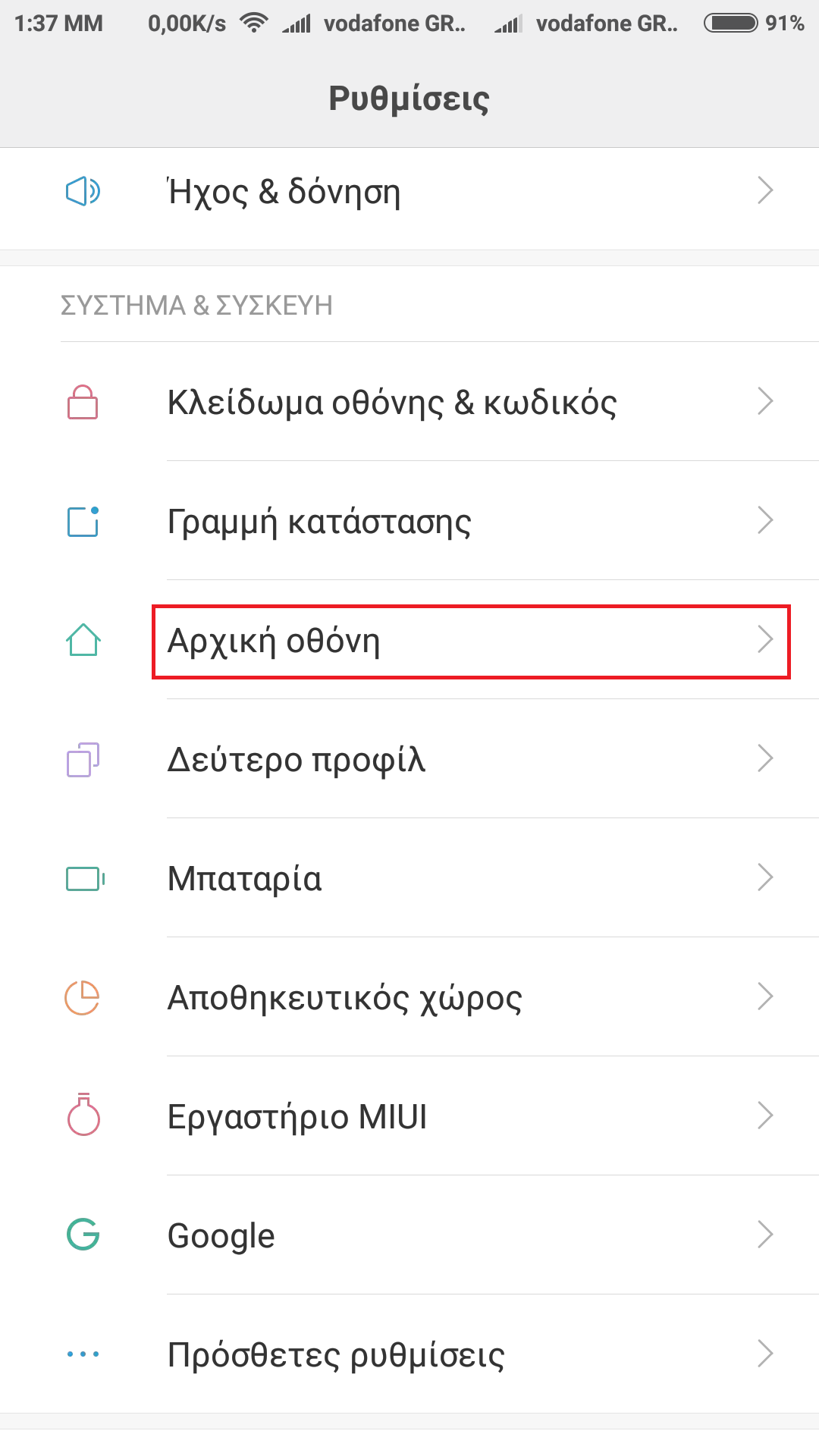Open Κλείδωμα οθόνης & κωδικός
The image size is (819, 1456).
[409, 402]
